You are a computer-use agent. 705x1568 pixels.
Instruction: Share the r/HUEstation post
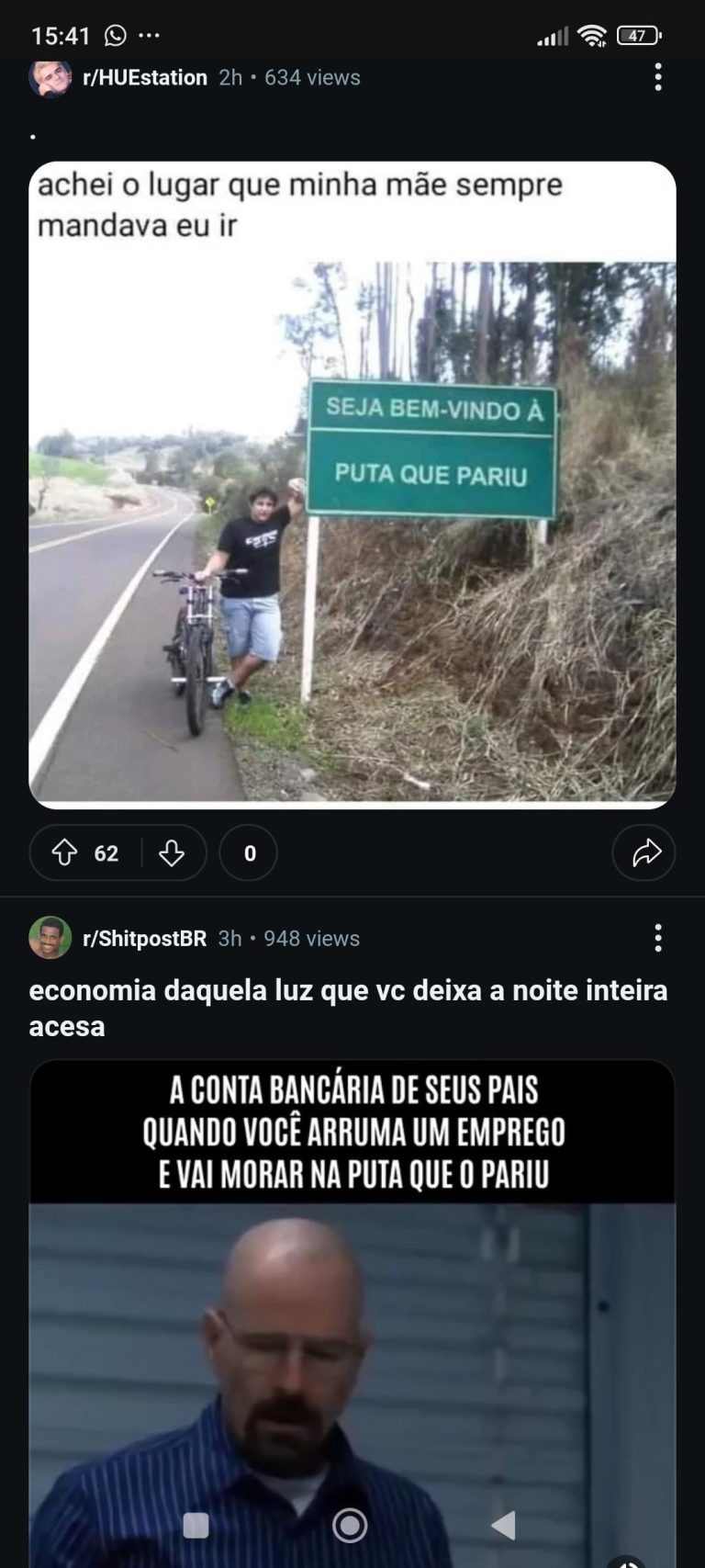644,853
